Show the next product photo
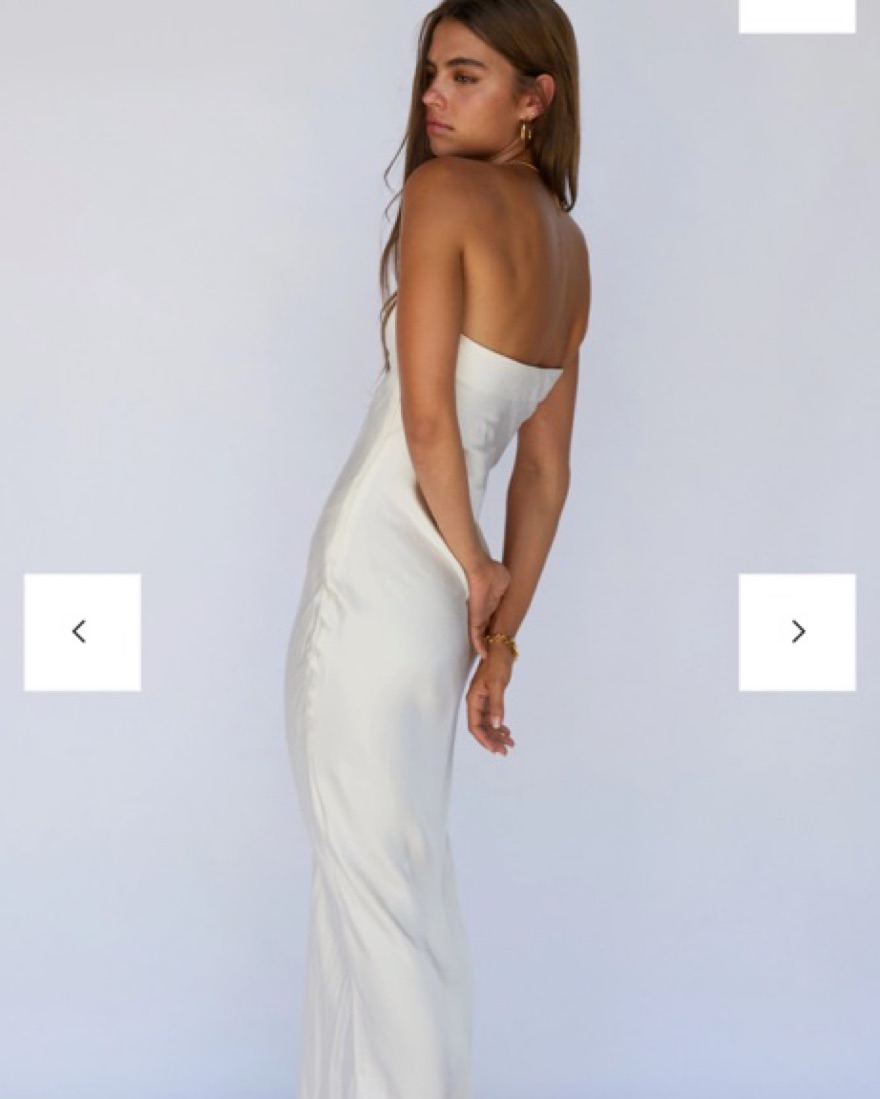The width and height of the screenshot is (880, 1099). 797,632
